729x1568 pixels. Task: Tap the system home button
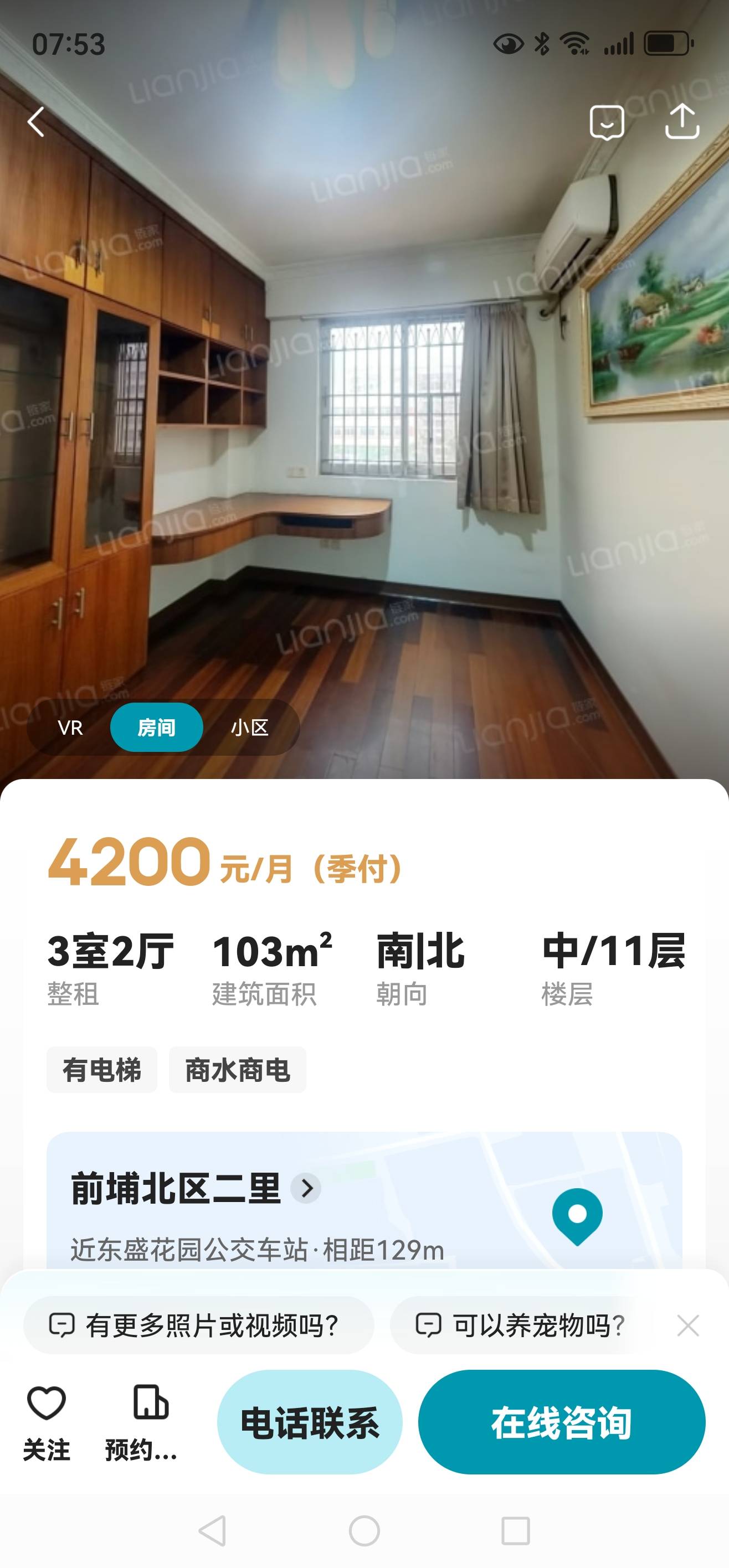pyautogui.click(x=364, y=1530)
